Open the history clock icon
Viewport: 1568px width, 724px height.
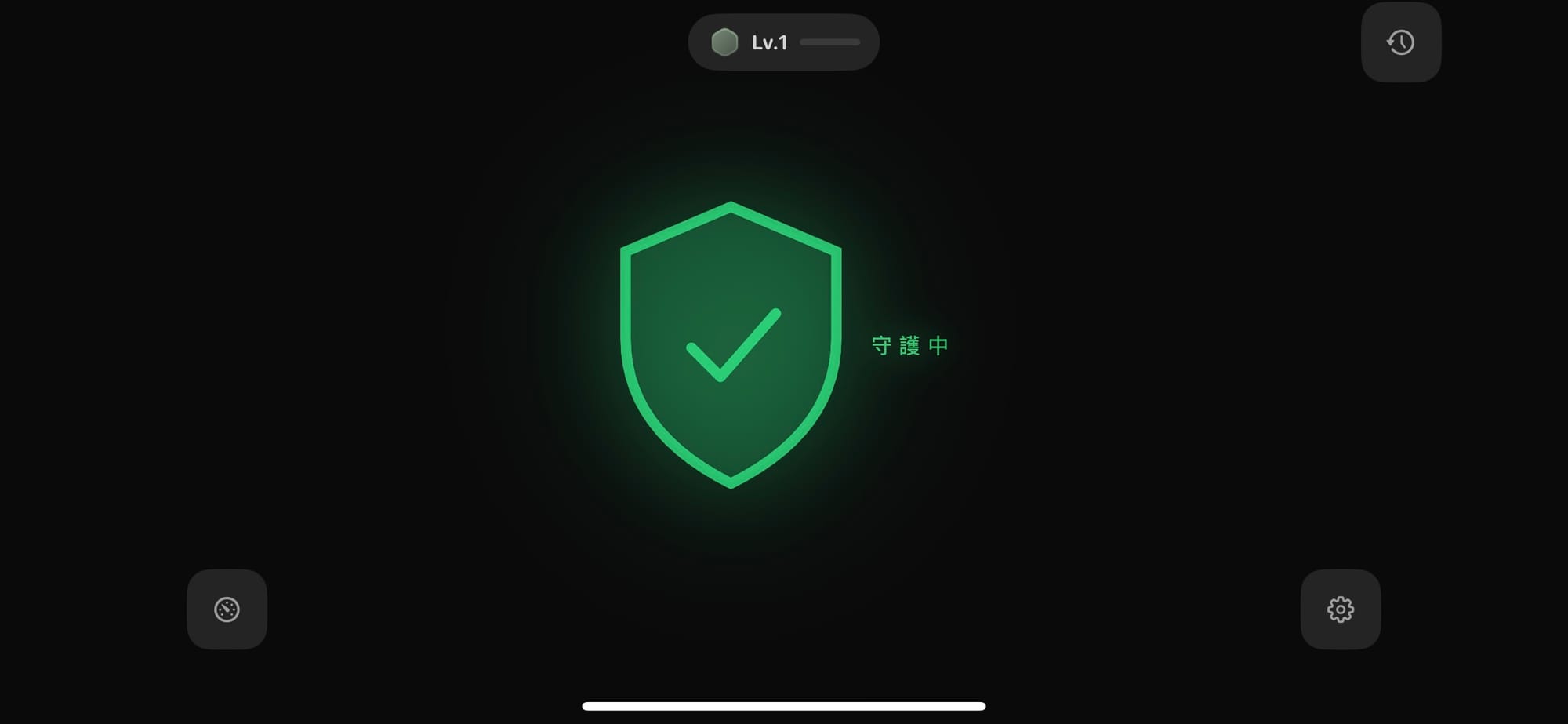(1401, 42)
